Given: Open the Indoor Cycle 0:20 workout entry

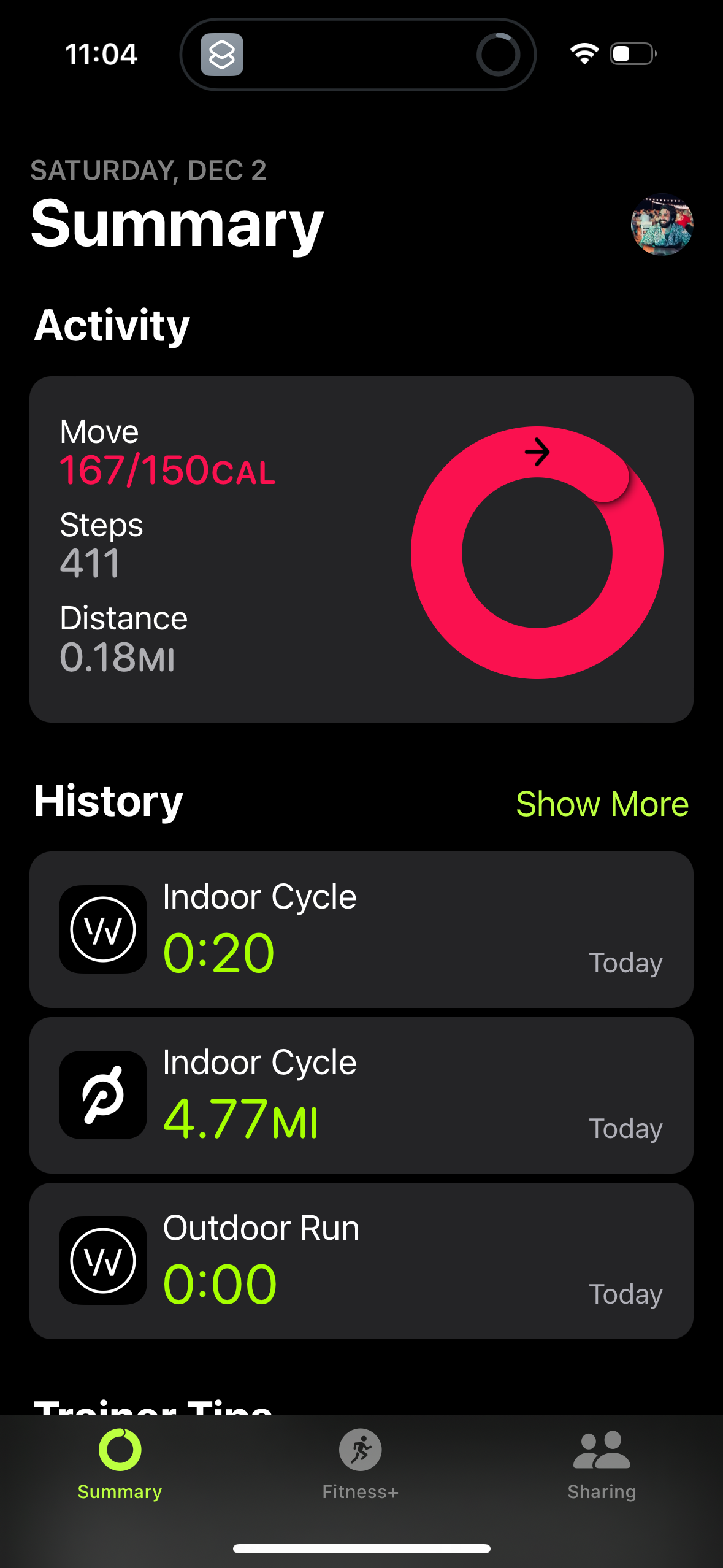Looking at the screenshot, I should click(361, 929).
